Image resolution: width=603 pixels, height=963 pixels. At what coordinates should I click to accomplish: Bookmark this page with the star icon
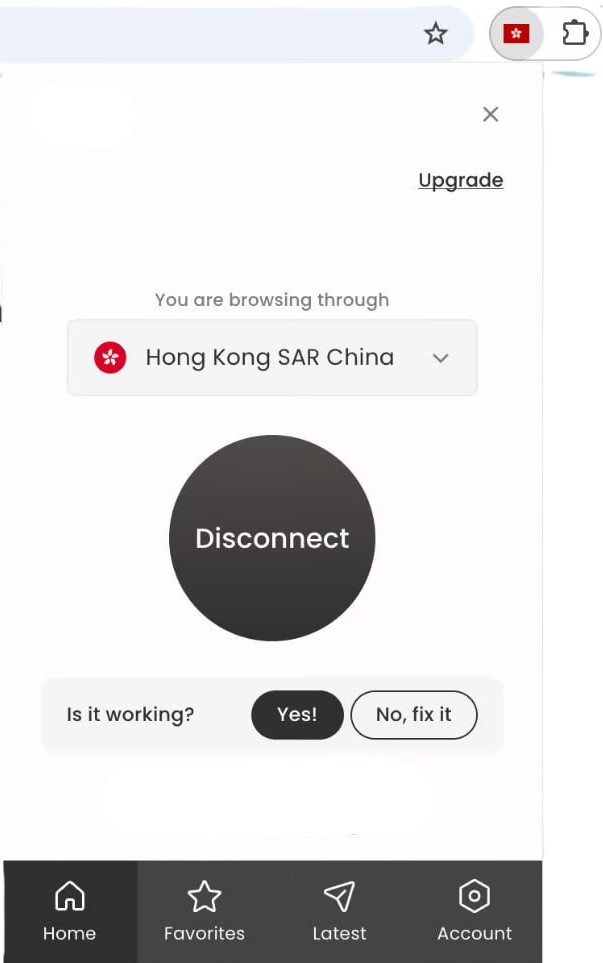tap(436, 34)
